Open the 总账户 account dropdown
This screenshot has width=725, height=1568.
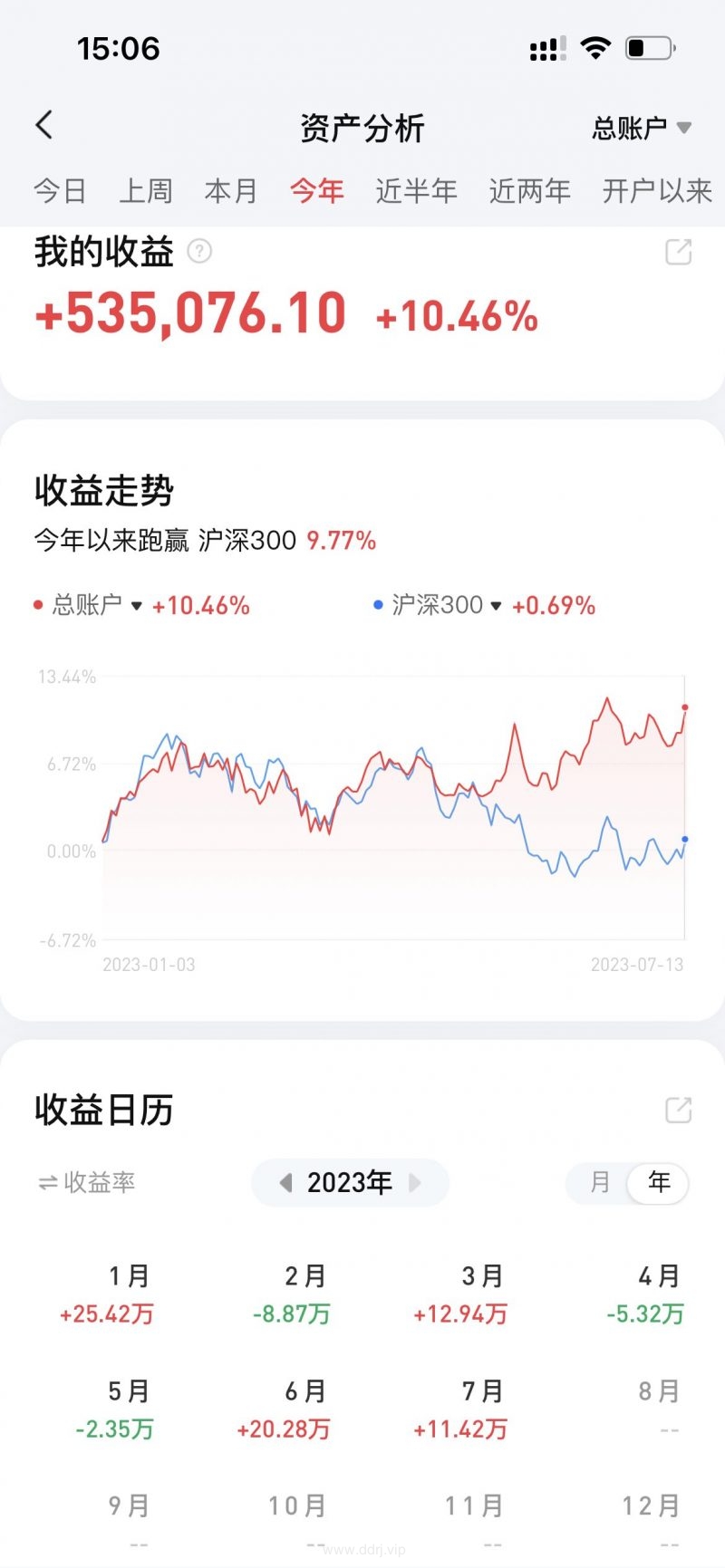pyautogui.click(x=641, y=128)
